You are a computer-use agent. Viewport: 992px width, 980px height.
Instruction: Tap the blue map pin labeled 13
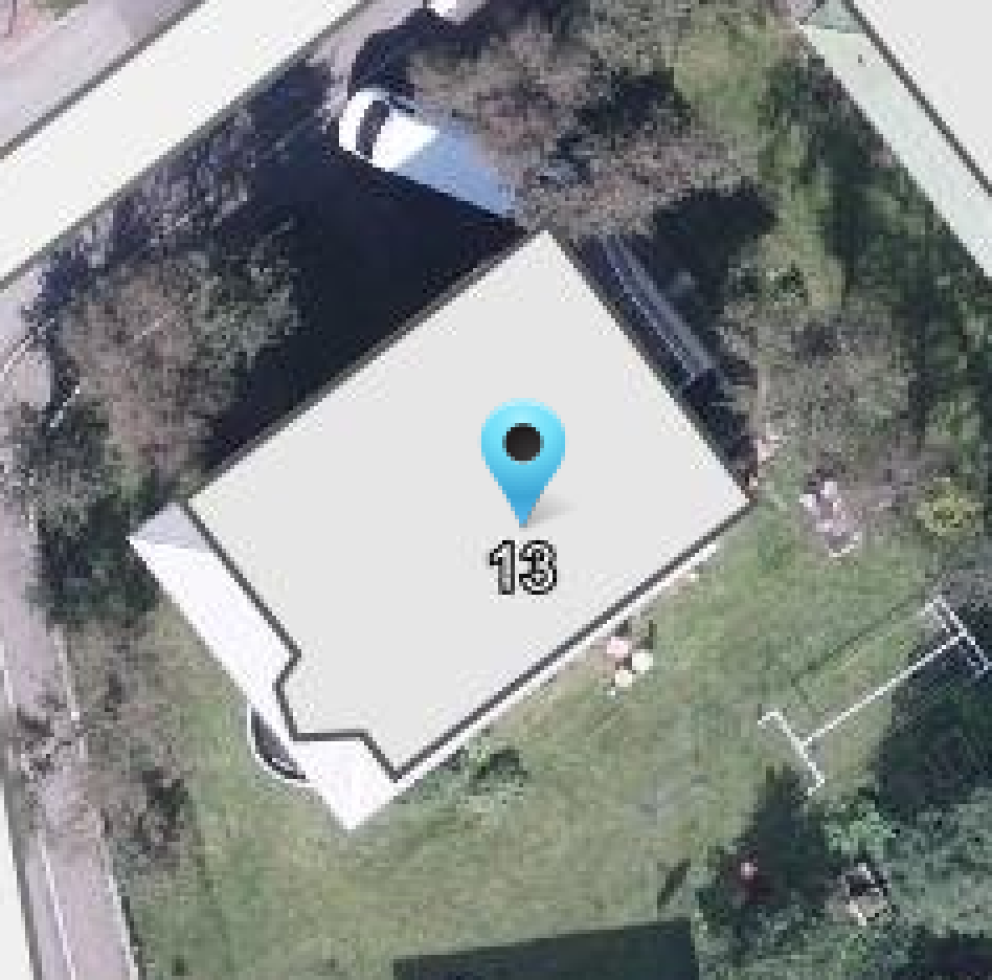522,450
